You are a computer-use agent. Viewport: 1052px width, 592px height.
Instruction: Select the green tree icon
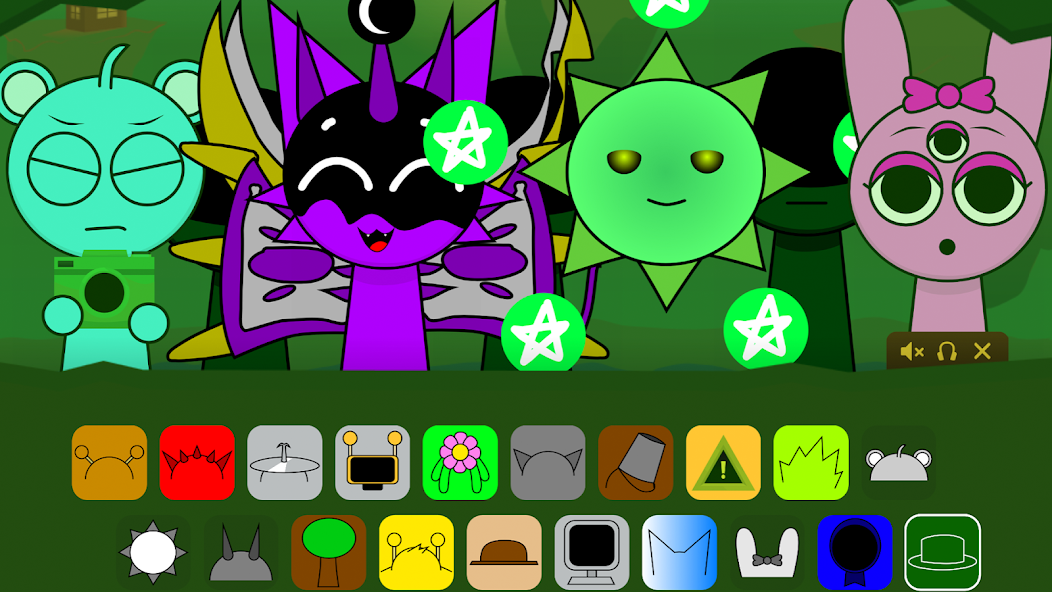click(329, 552)
